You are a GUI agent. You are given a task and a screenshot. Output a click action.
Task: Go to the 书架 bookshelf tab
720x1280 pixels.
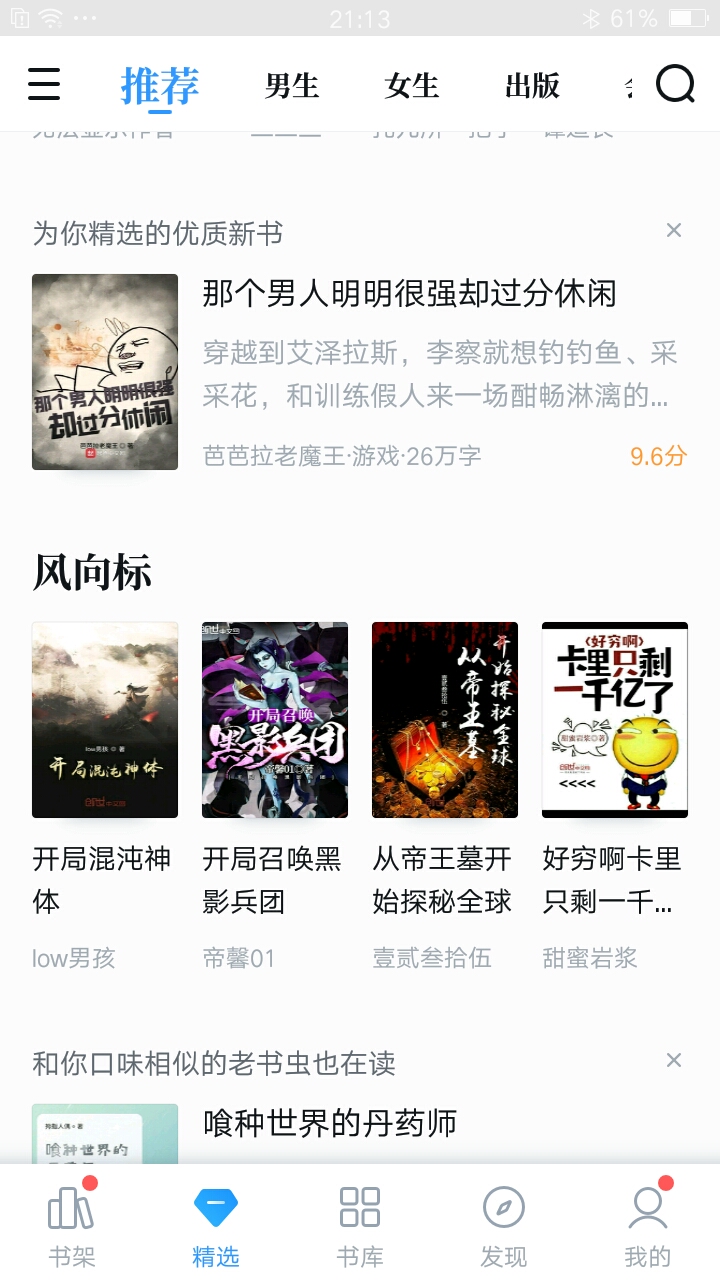point(72,1225)
